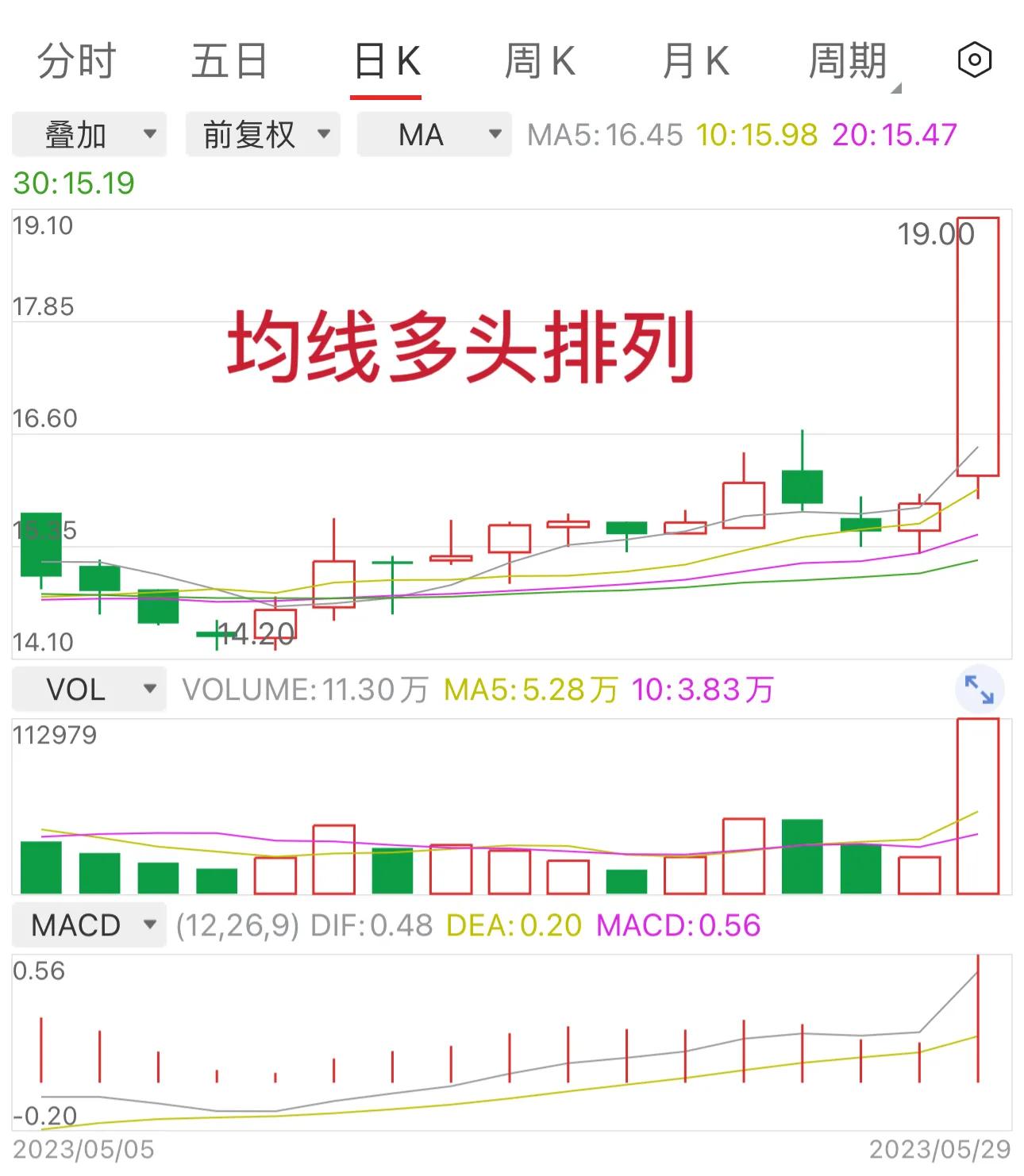Click the VOLUME reading of 11.30万
The height and width of the screenshot is (1176, 1024).
tap(304, 690)
